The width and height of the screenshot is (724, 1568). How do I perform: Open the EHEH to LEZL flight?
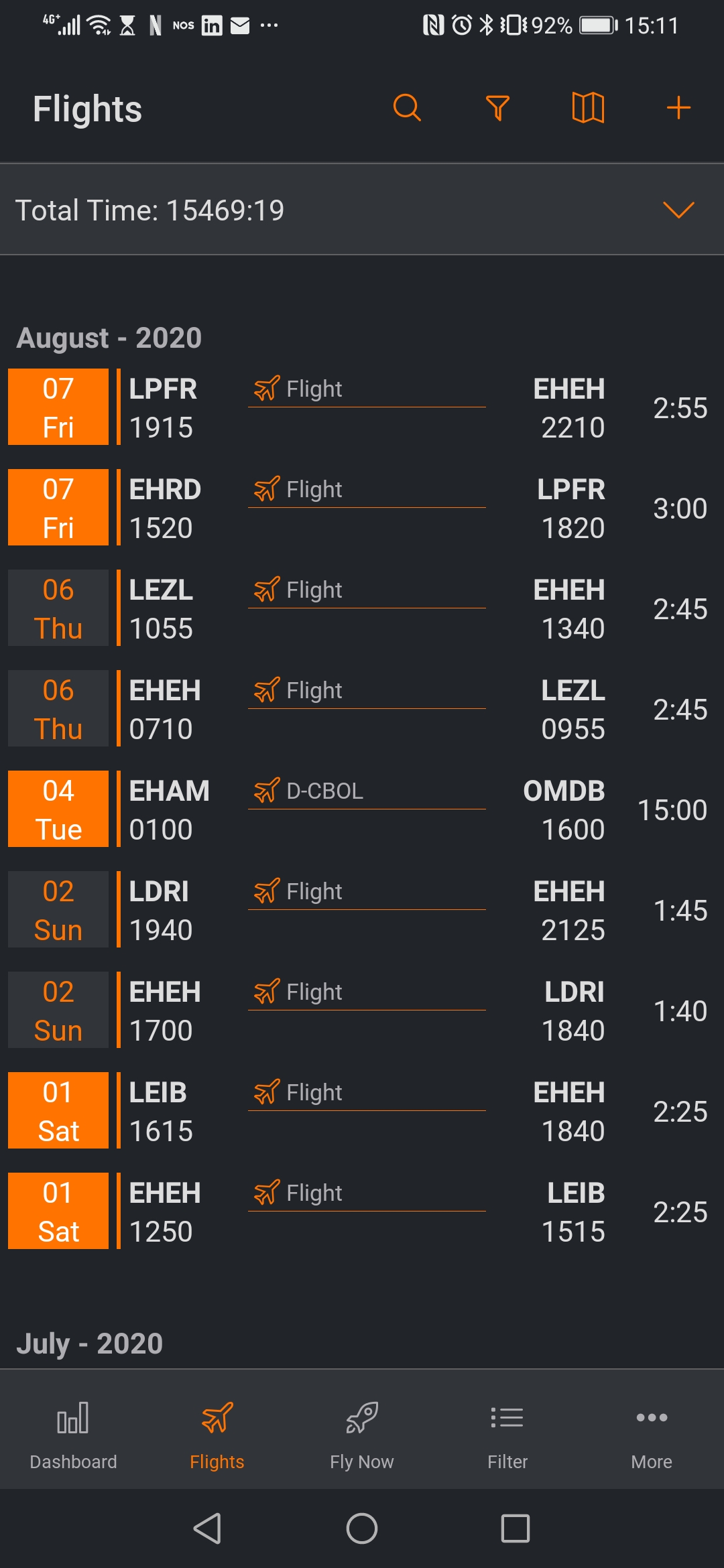pos(366,709)
